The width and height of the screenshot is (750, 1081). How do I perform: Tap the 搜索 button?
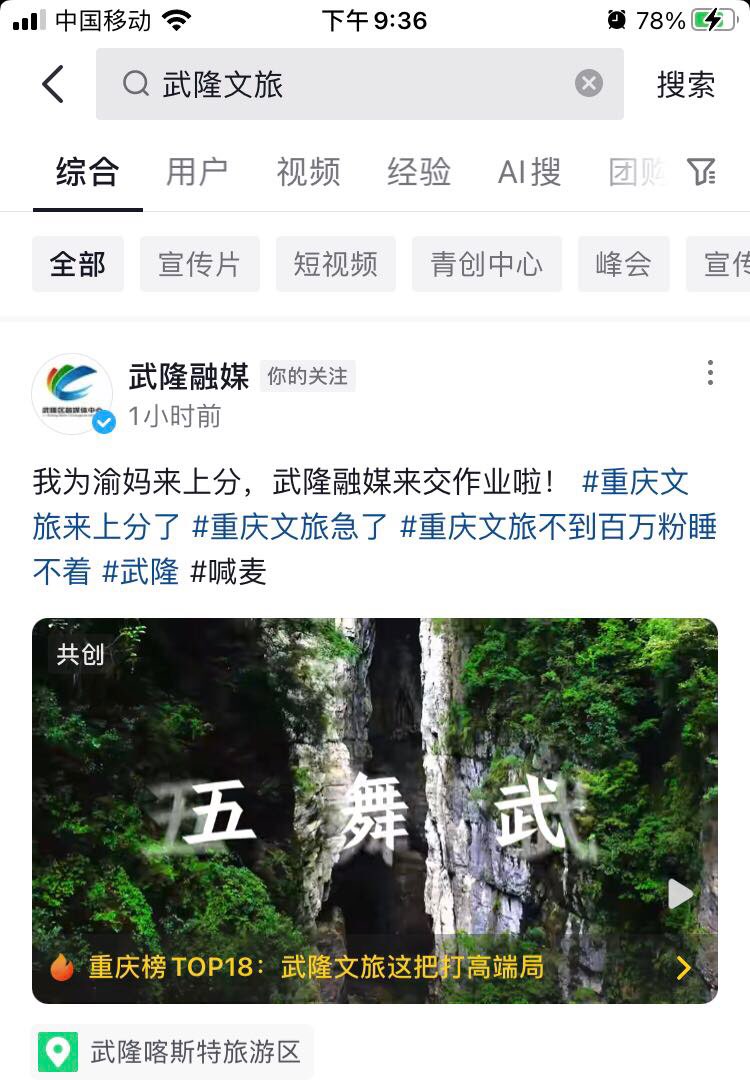[685, 85]
